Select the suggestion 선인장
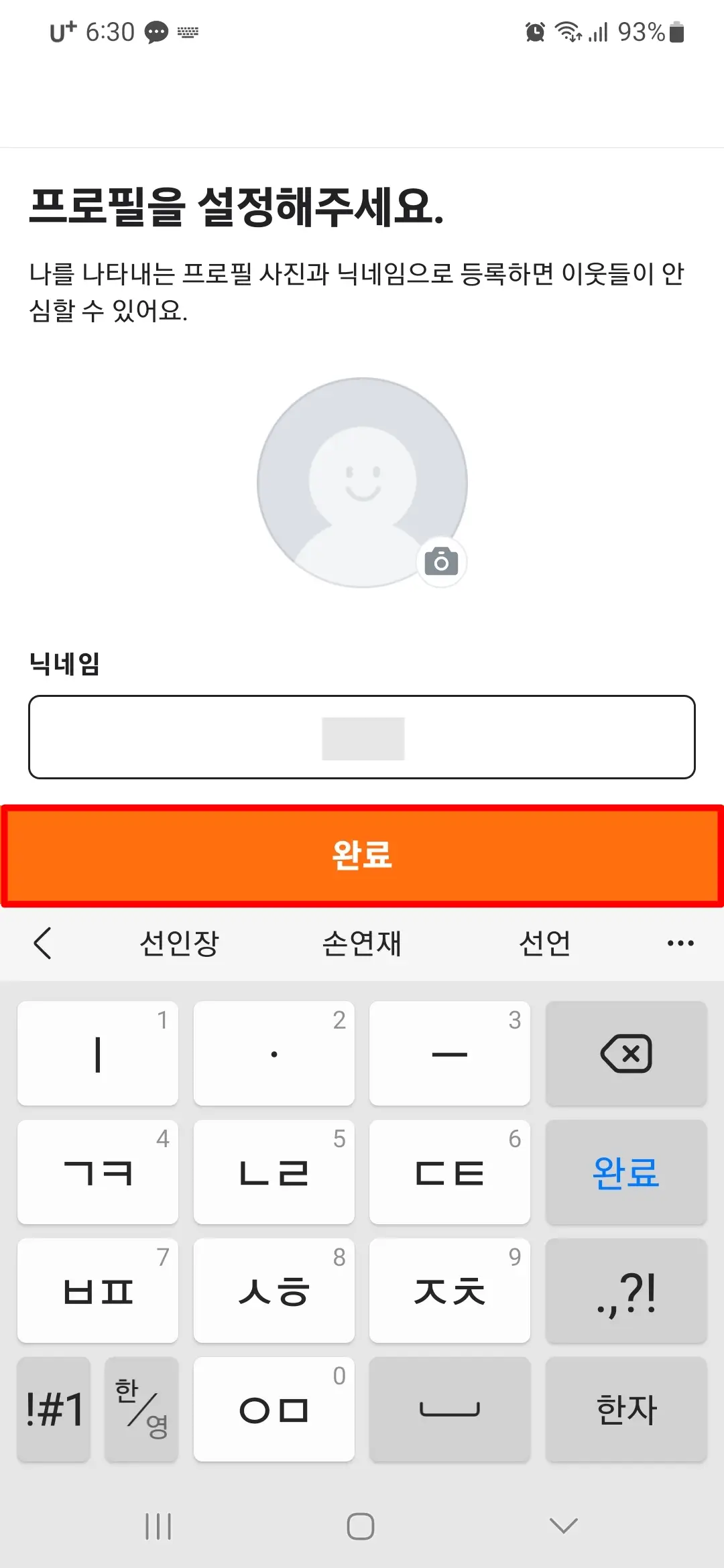The width and height of the screenshot is (724, 1568). pyautogui.click(x=178, y=943)
